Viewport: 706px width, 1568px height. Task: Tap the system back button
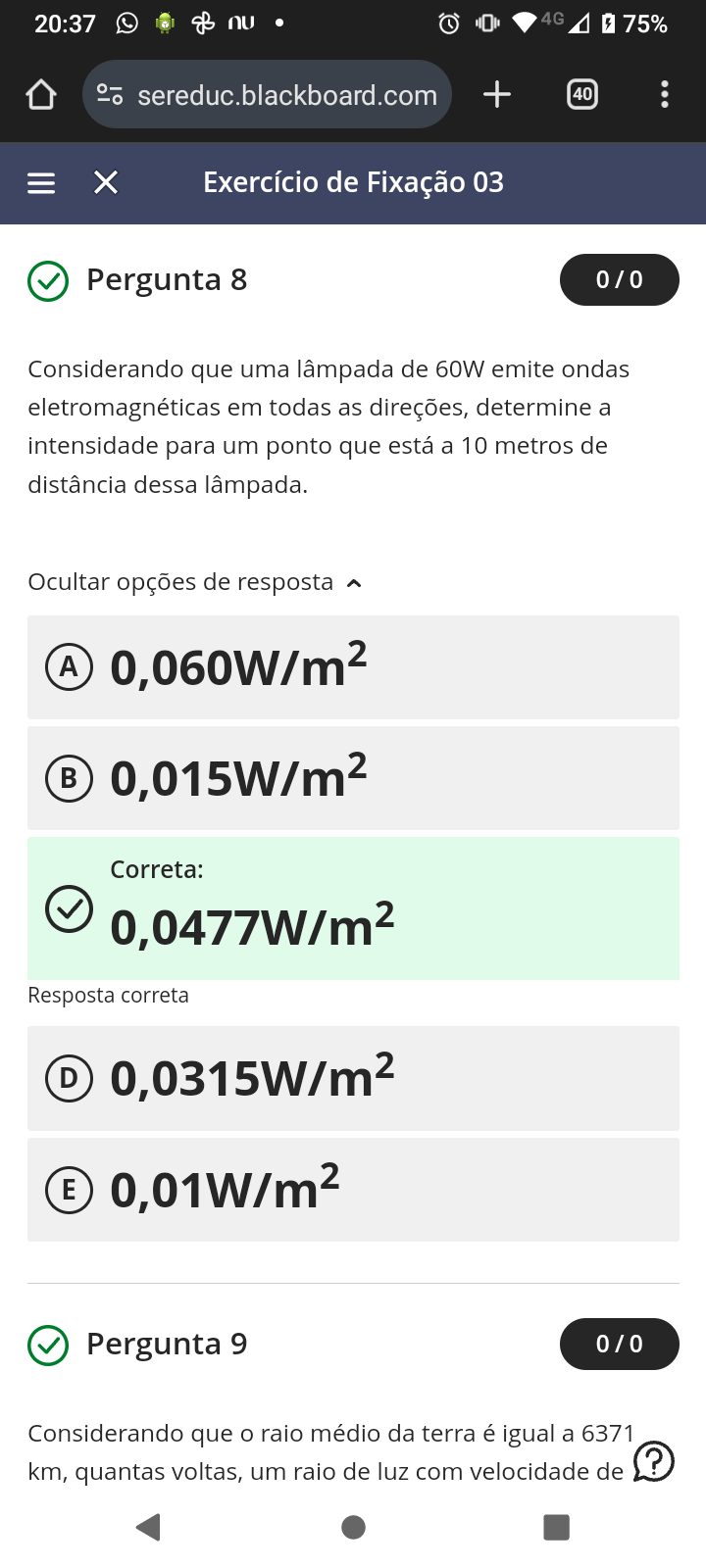[149, 1527]
